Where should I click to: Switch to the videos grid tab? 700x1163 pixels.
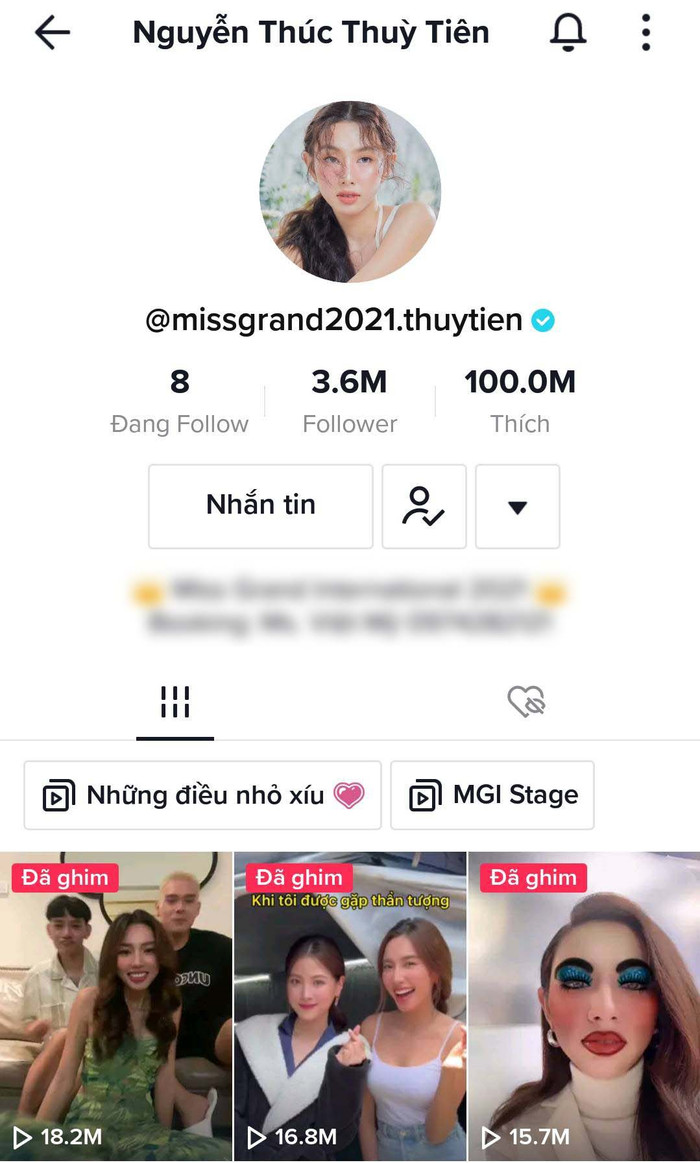coord(175,703)
